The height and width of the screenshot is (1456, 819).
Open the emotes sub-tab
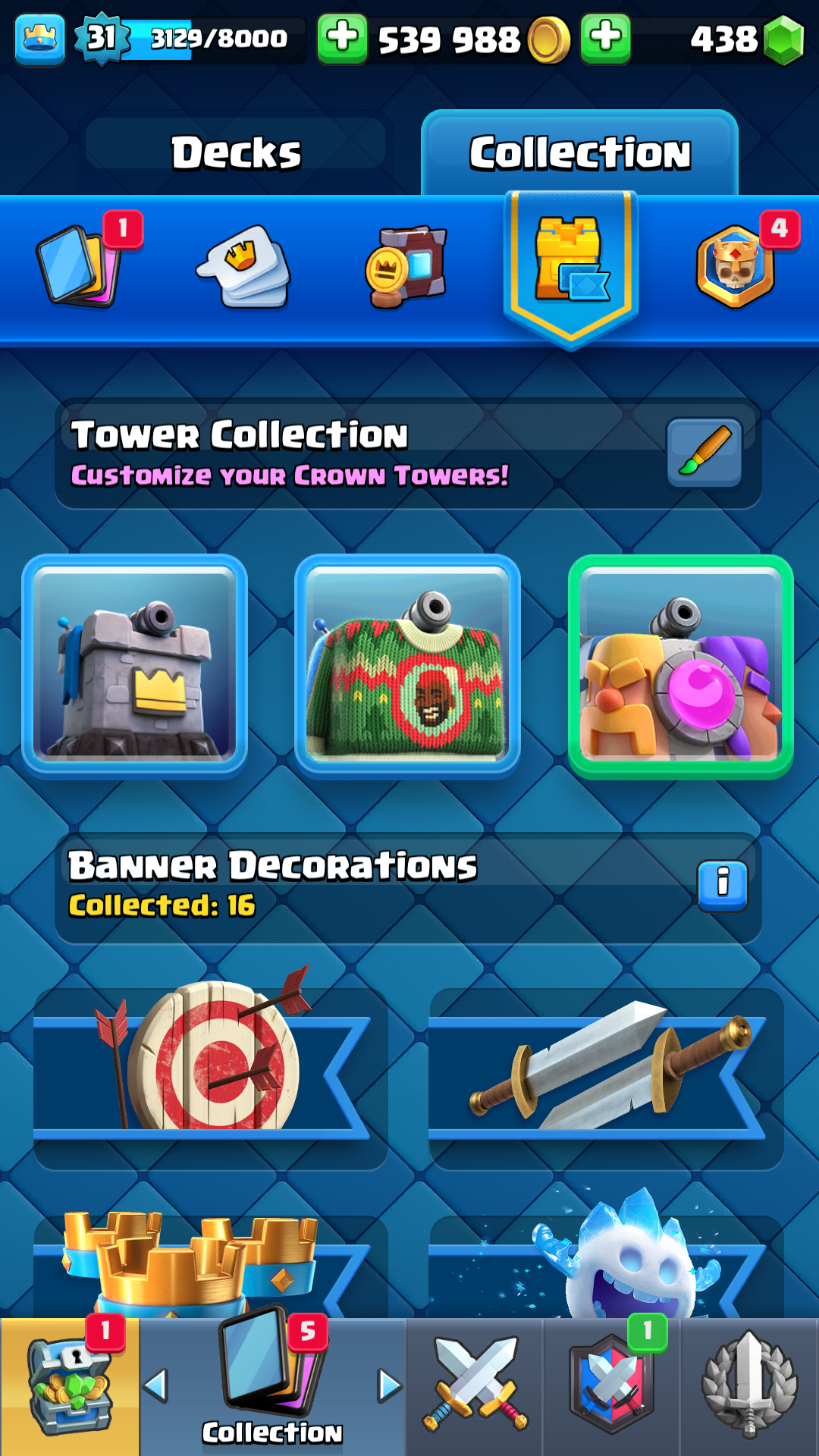243,266
